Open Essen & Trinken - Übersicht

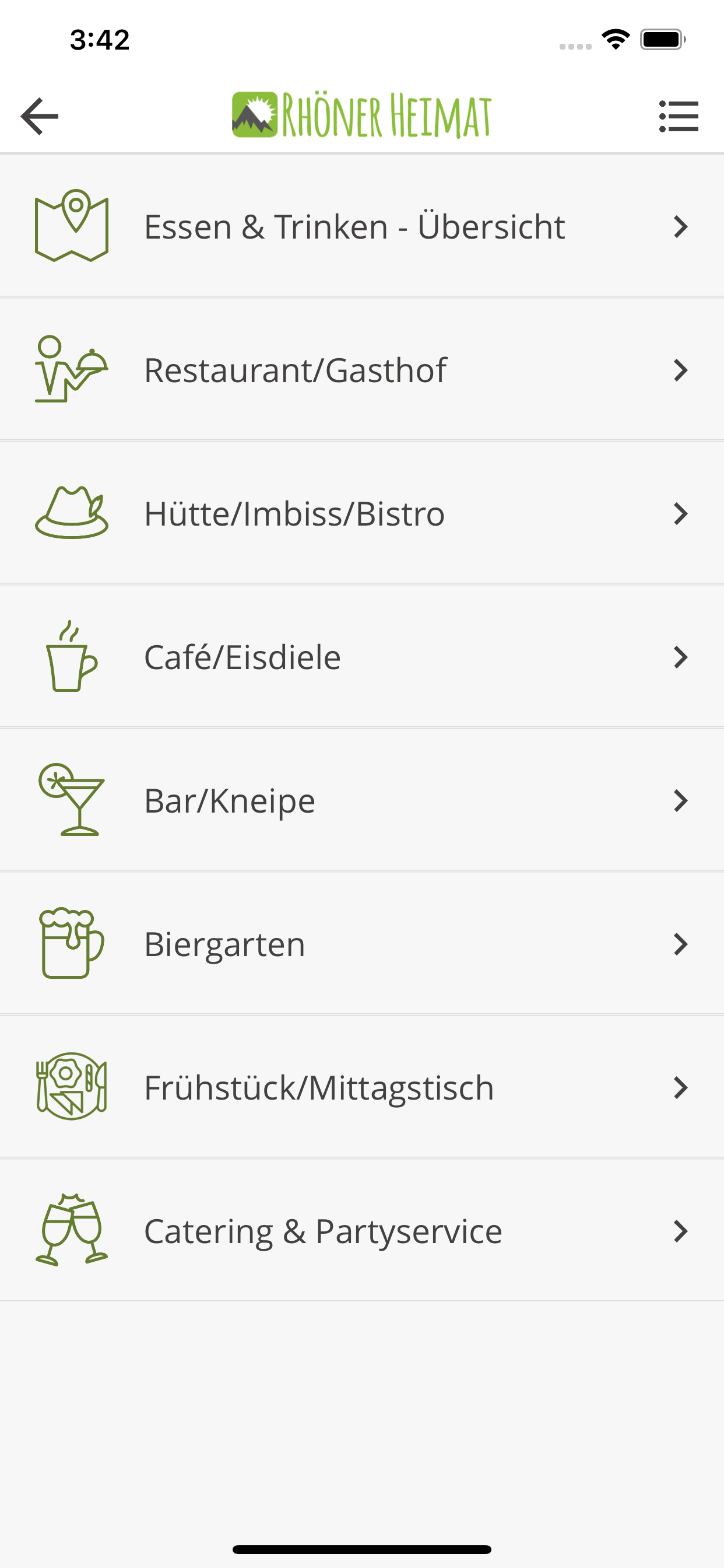coord(361,226)
